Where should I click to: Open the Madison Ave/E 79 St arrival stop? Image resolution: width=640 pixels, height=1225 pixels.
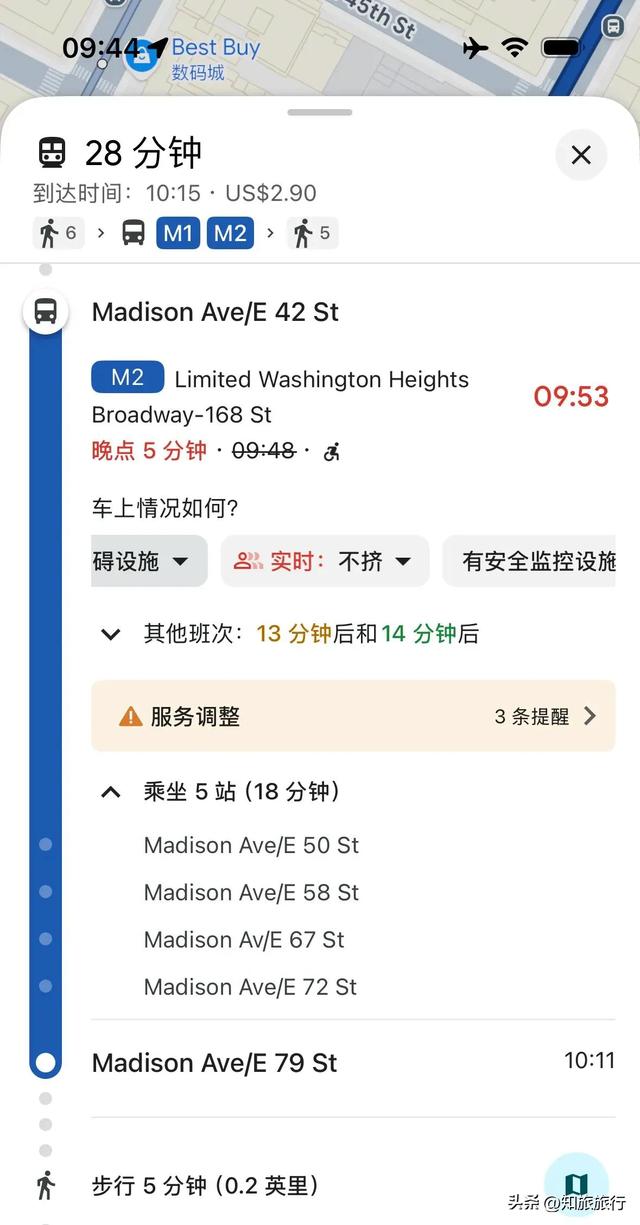point(215,1063)
